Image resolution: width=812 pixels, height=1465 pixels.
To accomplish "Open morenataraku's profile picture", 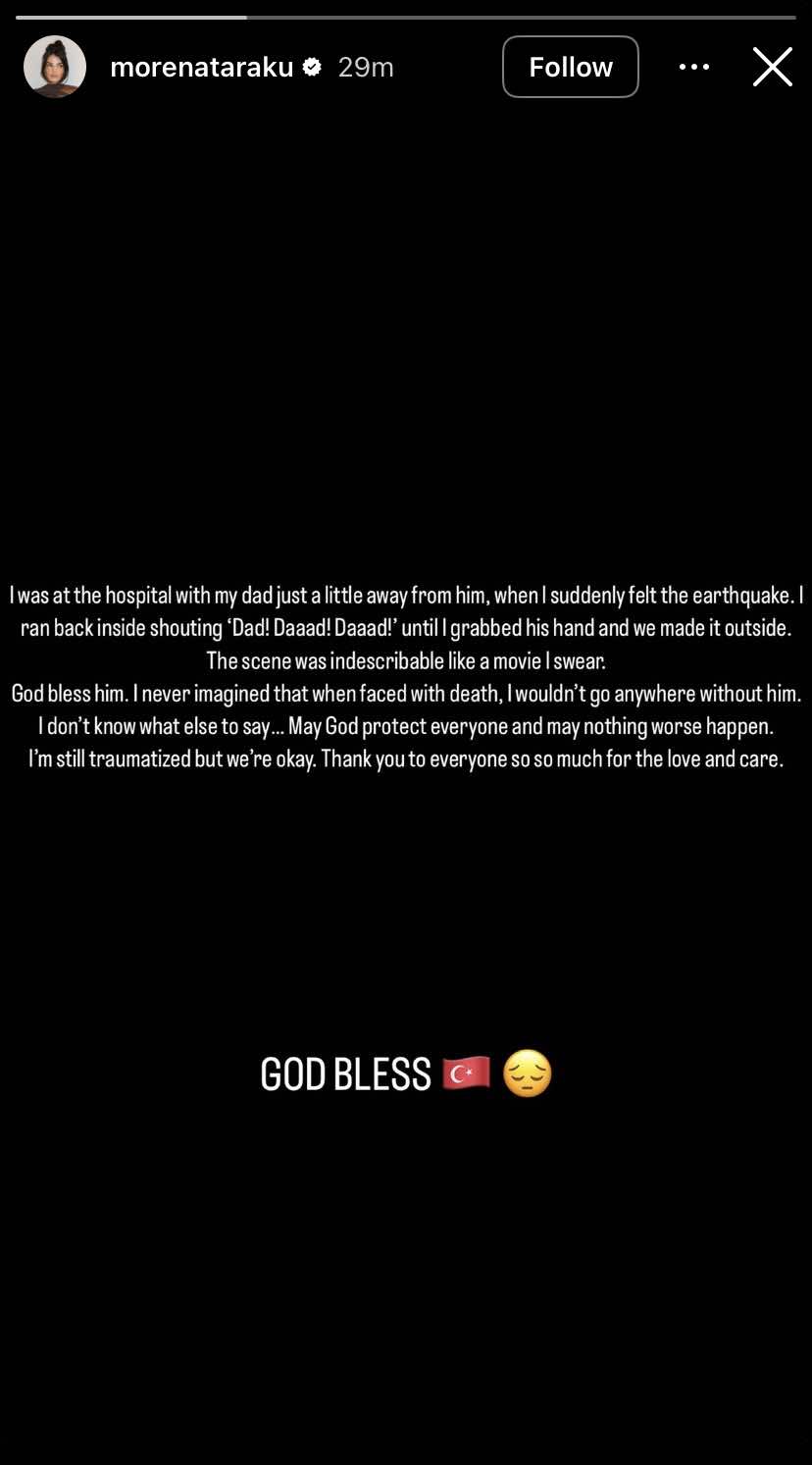I will pos(55,67).
